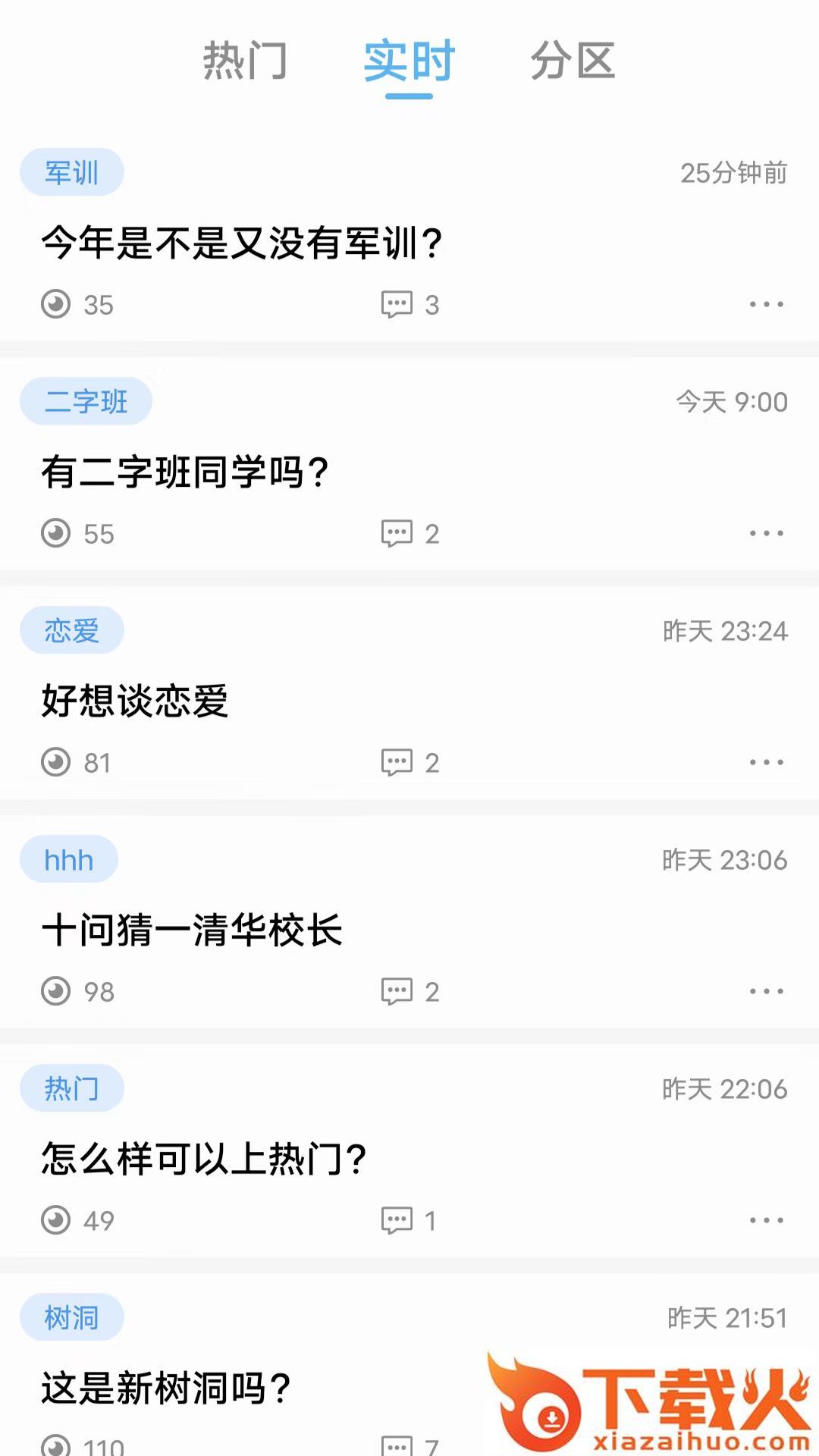Tap the 恋爱 tag chip

click(x=72, y=630)
